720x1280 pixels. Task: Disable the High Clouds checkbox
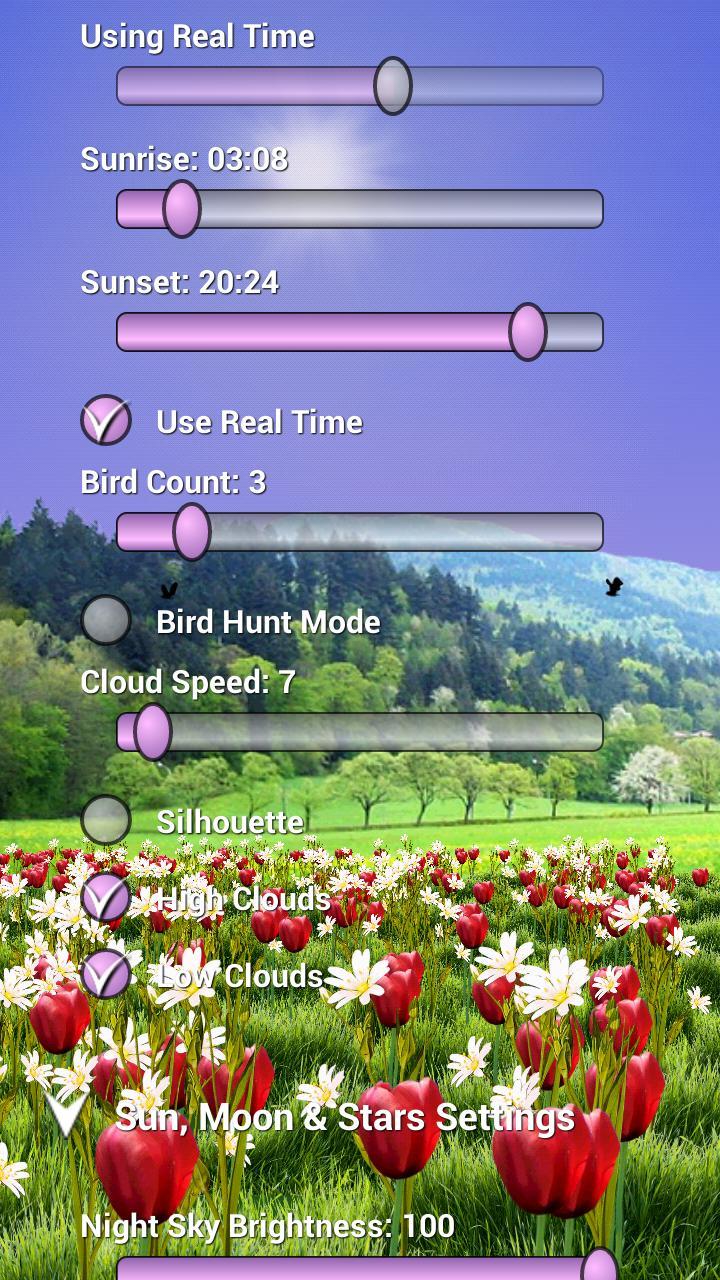pos(106,898)
